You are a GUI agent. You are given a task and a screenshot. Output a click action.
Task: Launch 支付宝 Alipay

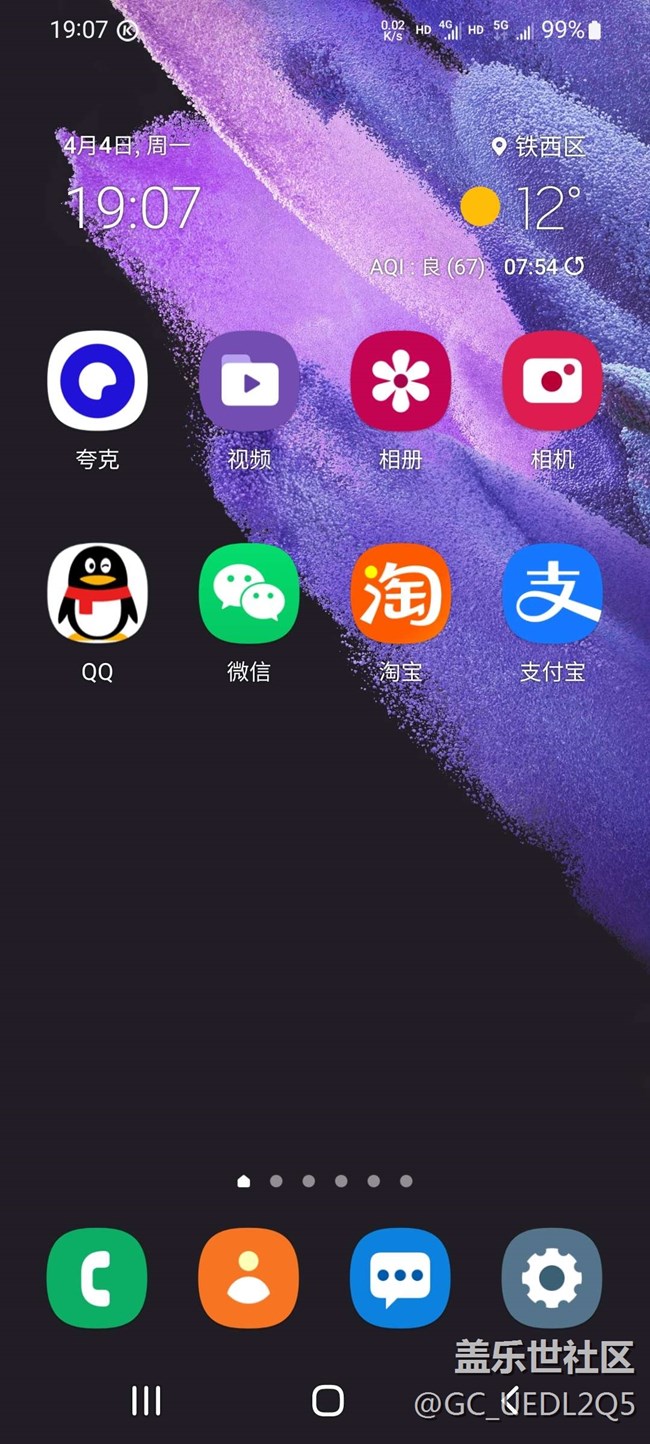[552, 593]
